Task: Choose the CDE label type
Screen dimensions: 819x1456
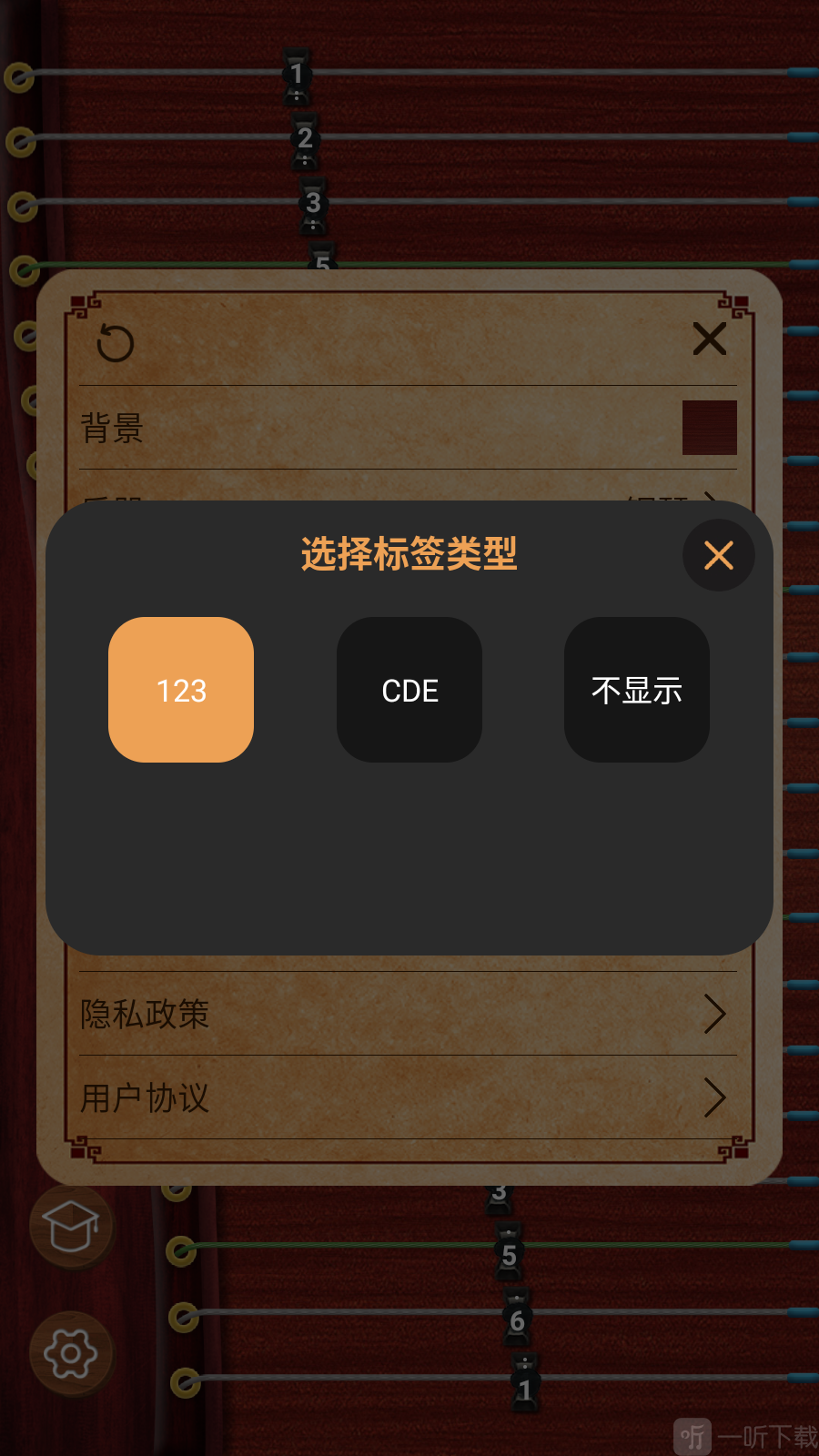Action: click(409, 690)
